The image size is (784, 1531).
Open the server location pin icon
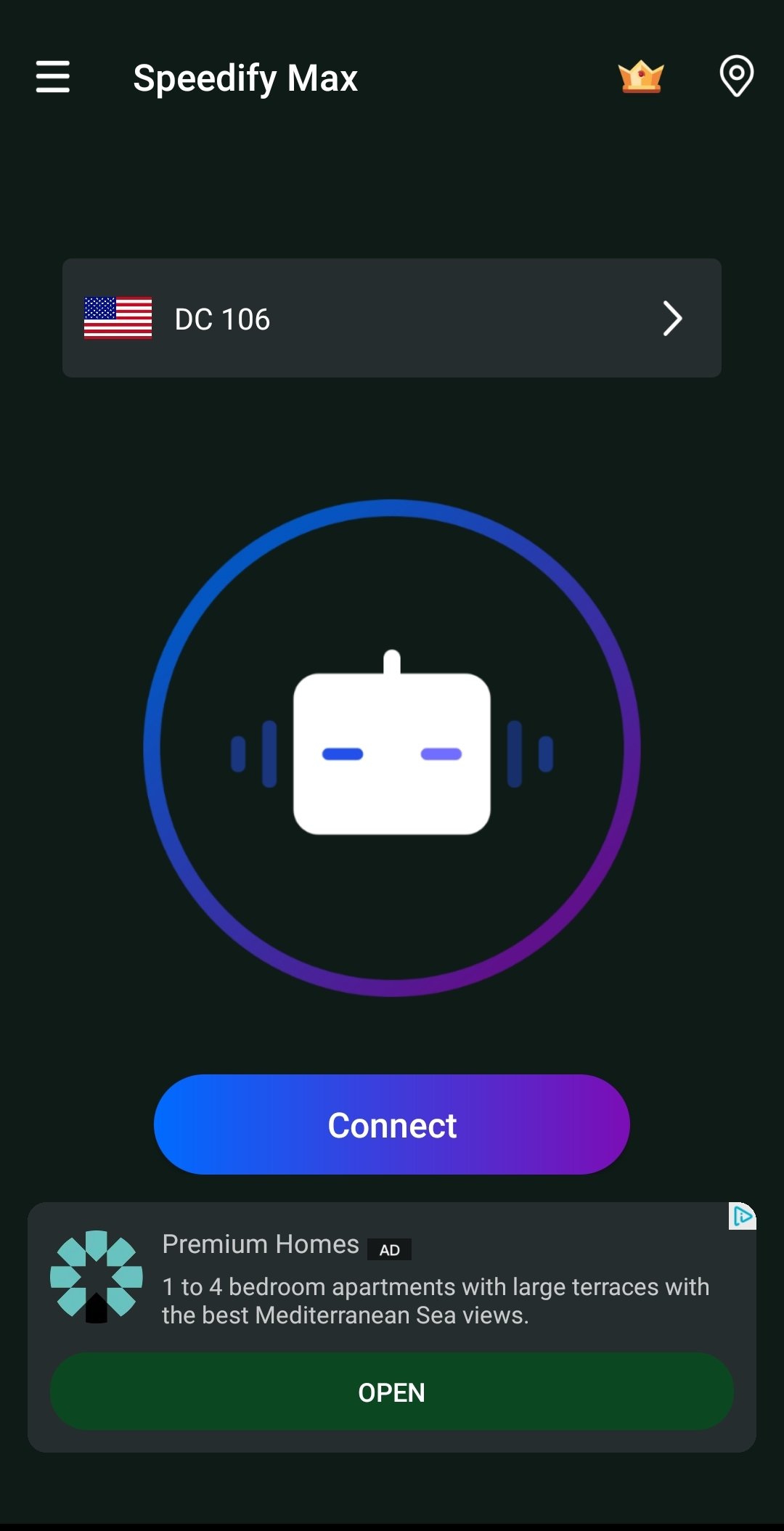pyautogui.click(x=736, y=75)
